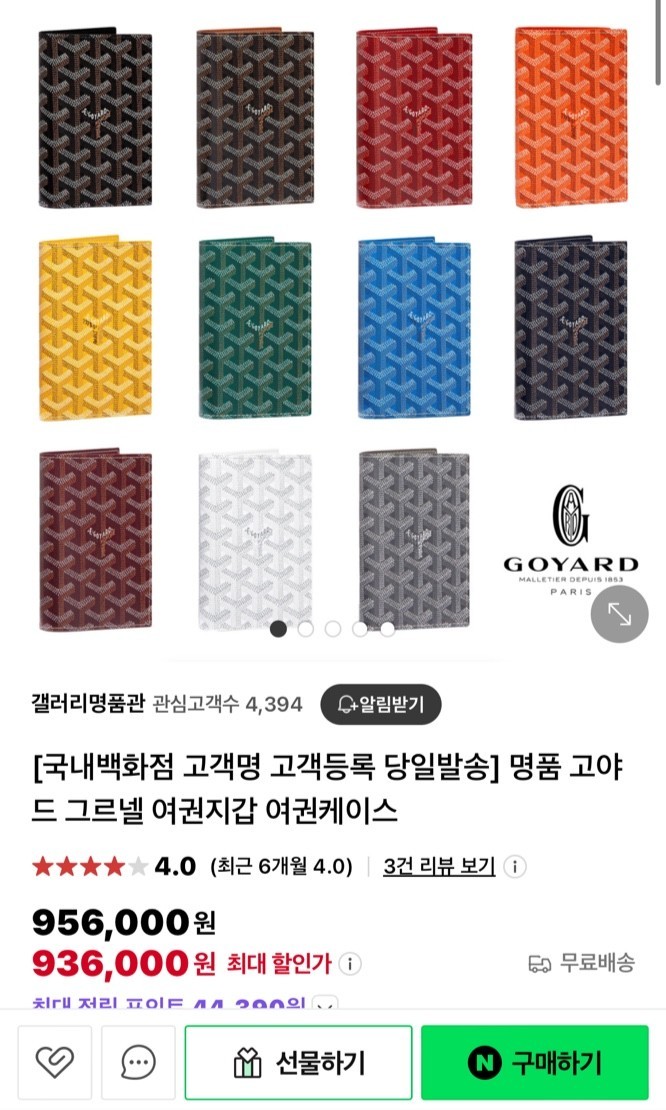Screen dimensions: 666x1110
Task: Expand the 최대 적립 포인트 details
Action: (x=326, y=1004)
